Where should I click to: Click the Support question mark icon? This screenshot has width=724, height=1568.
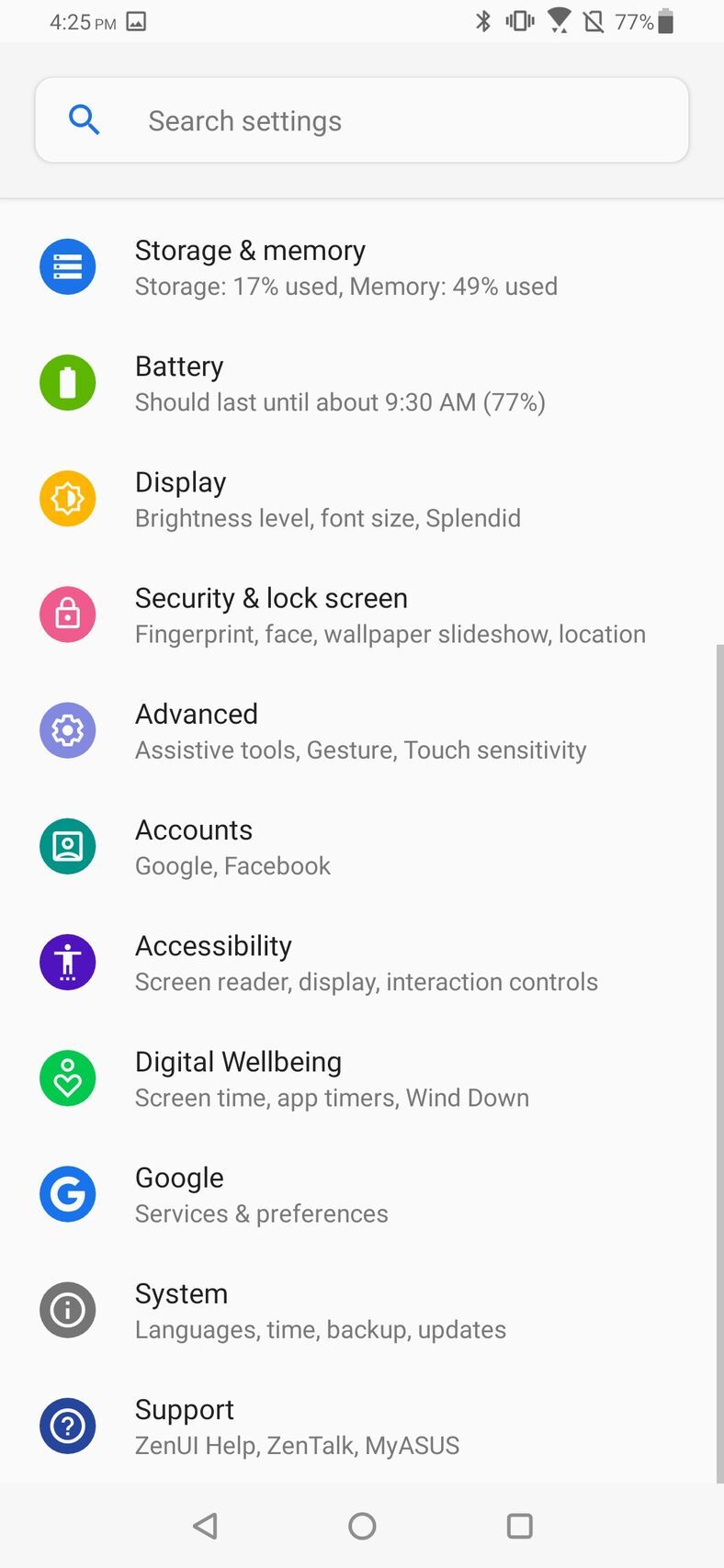(x=67, y=1426)
